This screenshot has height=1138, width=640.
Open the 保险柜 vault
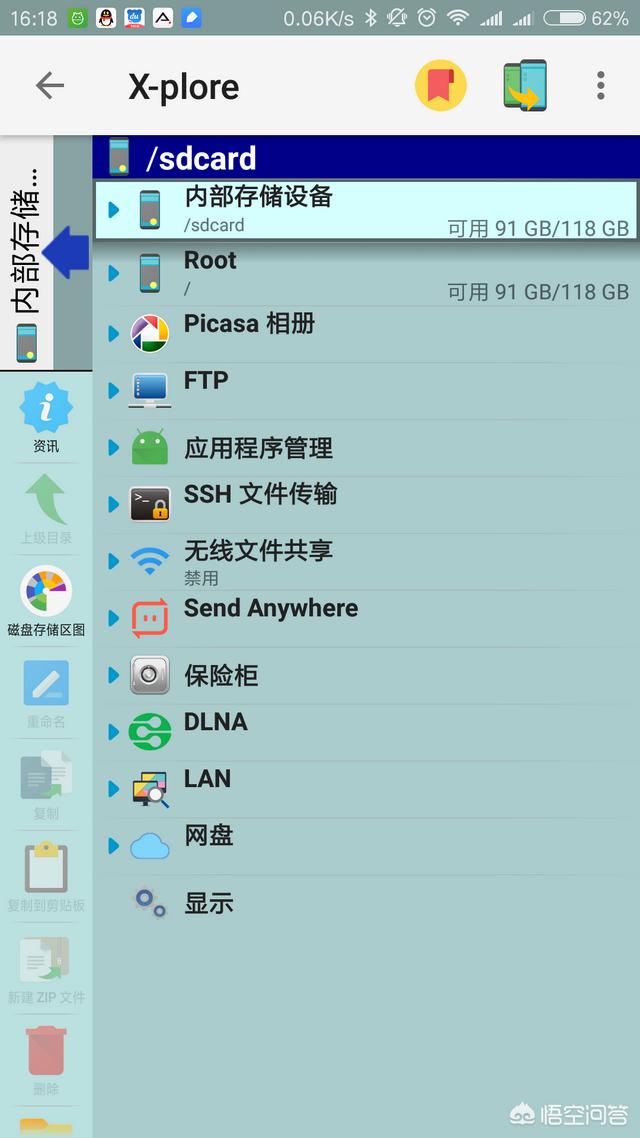366,675
